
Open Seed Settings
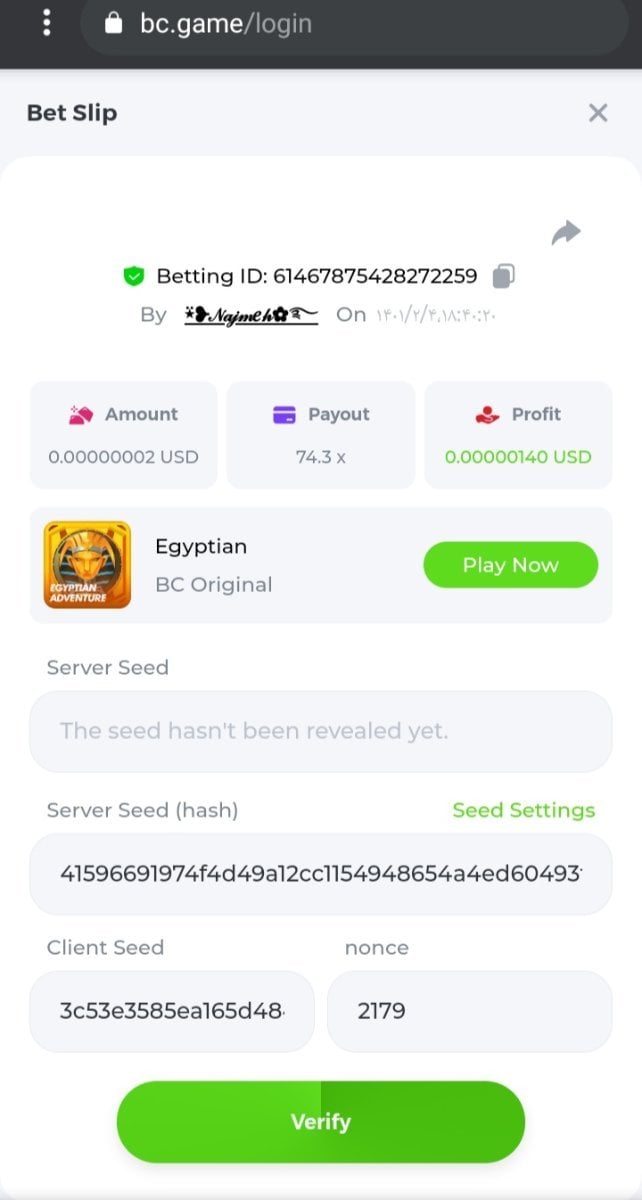point(523,810)
